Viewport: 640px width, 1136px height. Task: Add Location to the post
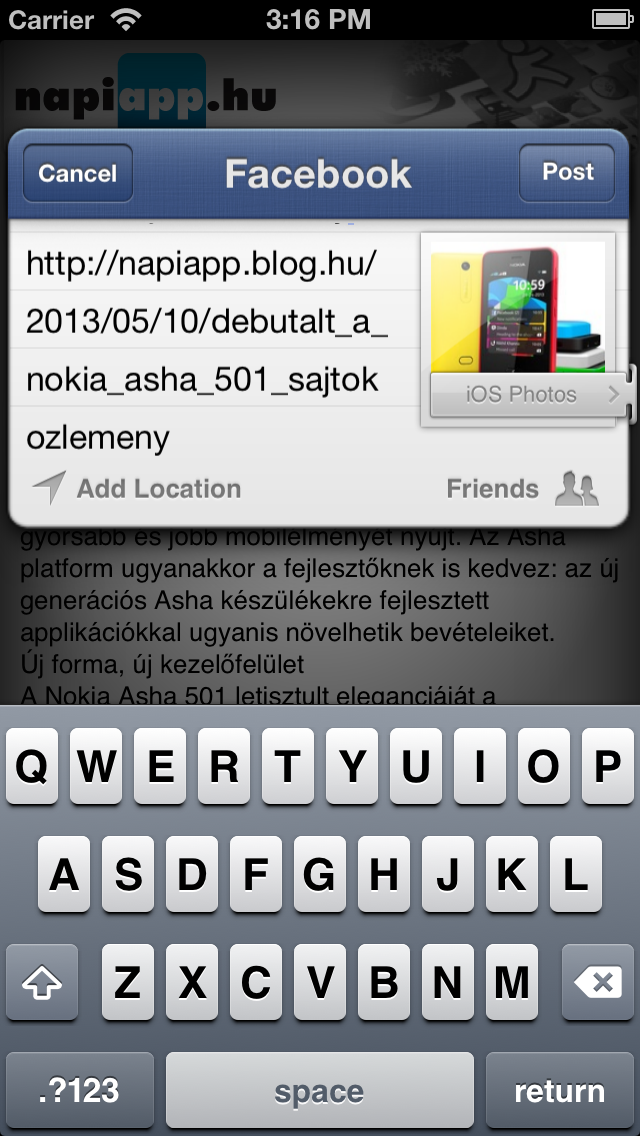point(138,489)
